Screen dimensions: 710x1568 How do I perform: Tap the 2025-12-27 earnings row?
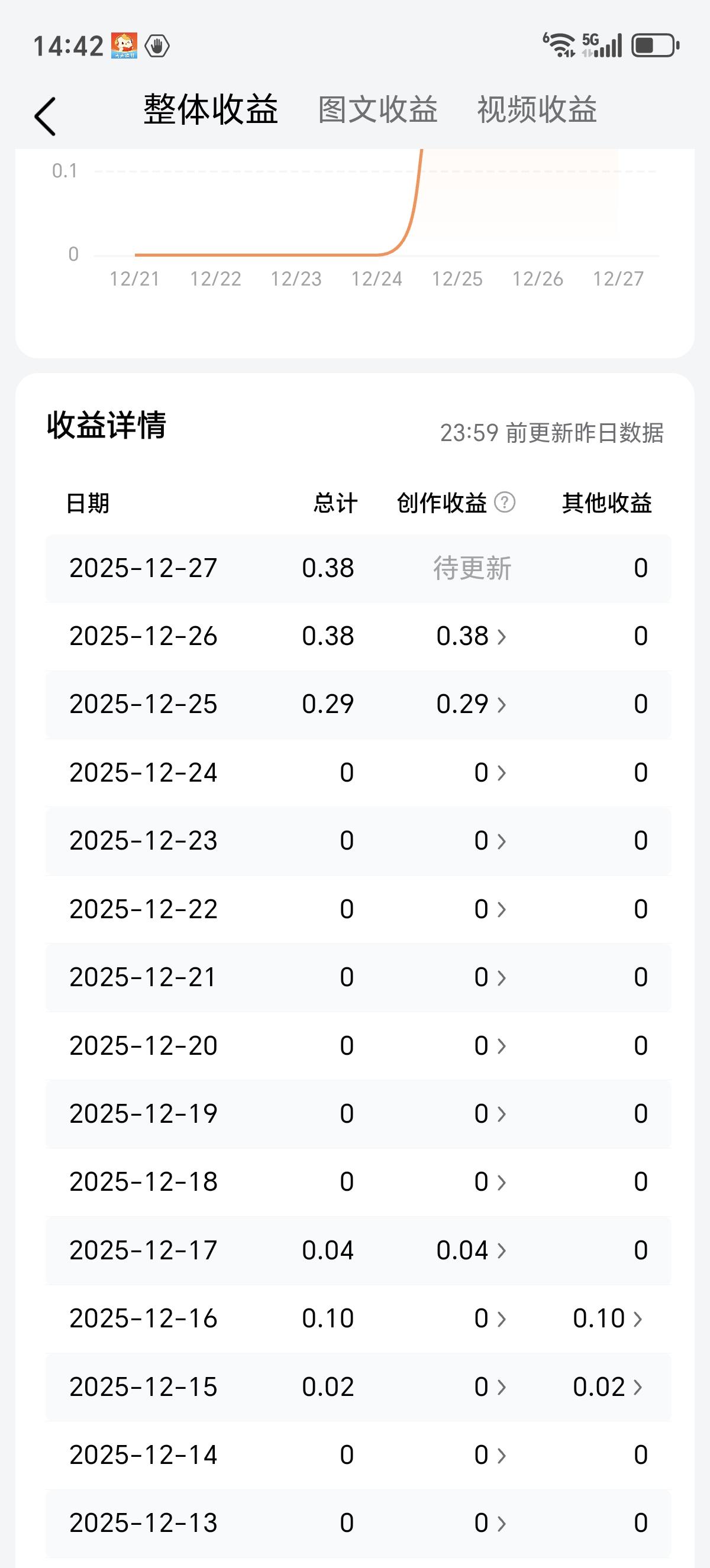[355, 569]
